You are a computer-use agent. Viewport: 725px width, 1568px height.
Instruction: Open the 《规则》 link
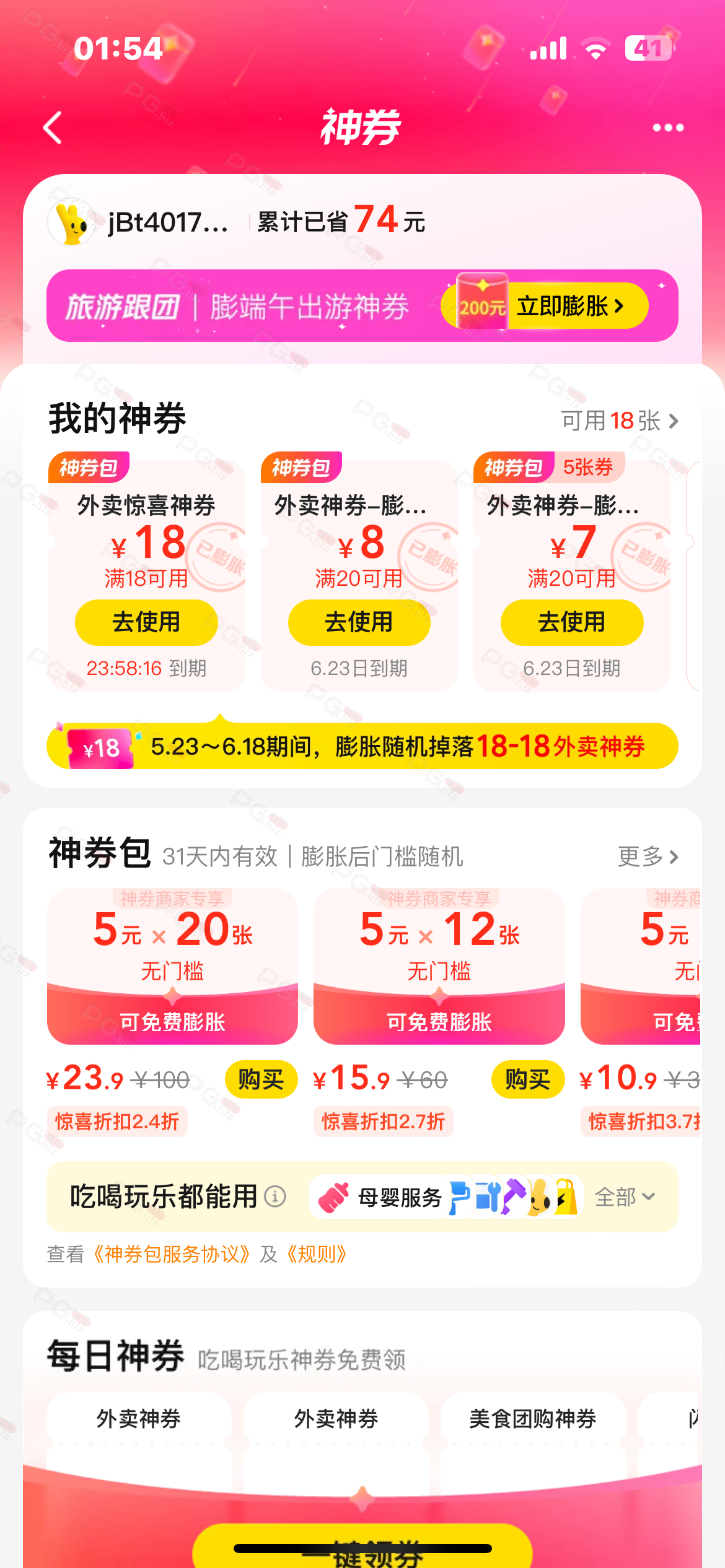(317, 1254)
